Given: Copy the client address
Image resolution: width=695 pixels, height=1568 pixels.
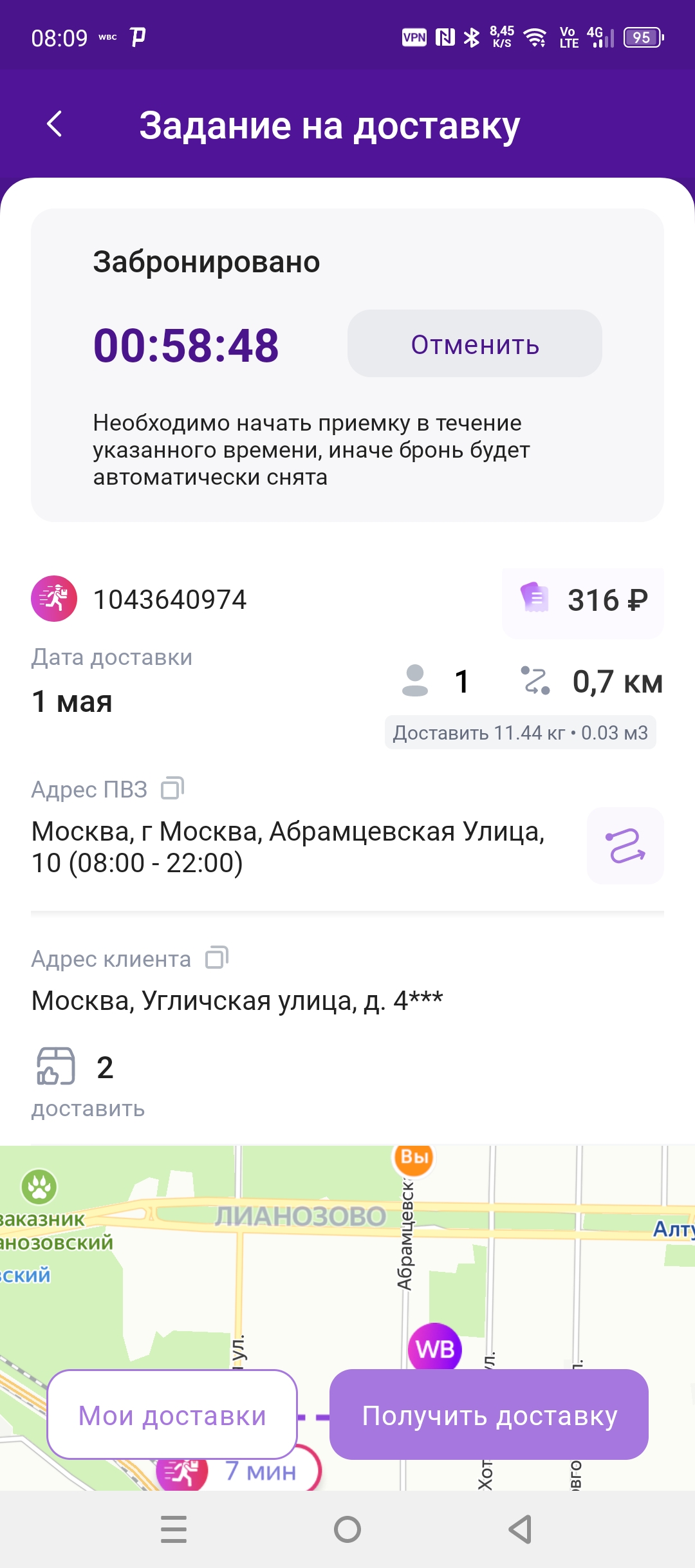Looking at the screenshot, I should click(x=217, y=958).
